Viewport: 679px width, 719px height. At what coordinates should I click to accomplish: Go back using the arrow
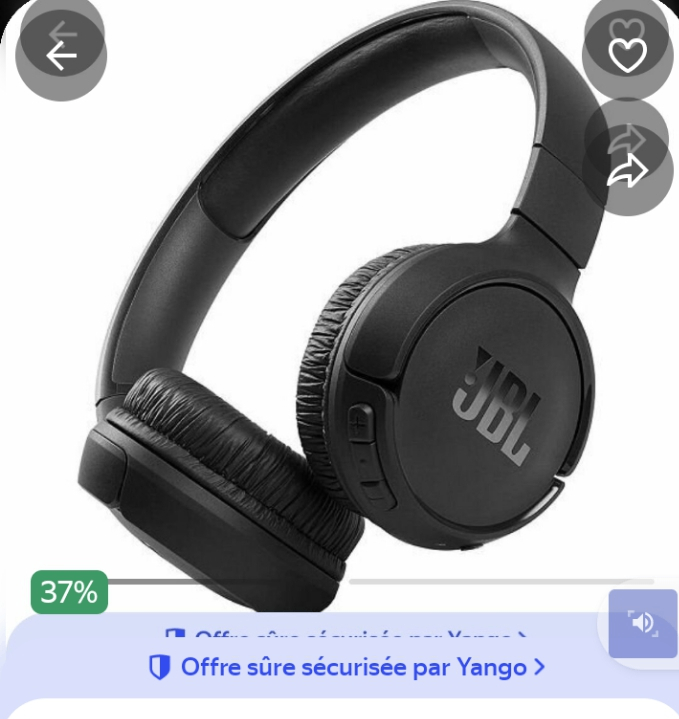pos(61,55)
